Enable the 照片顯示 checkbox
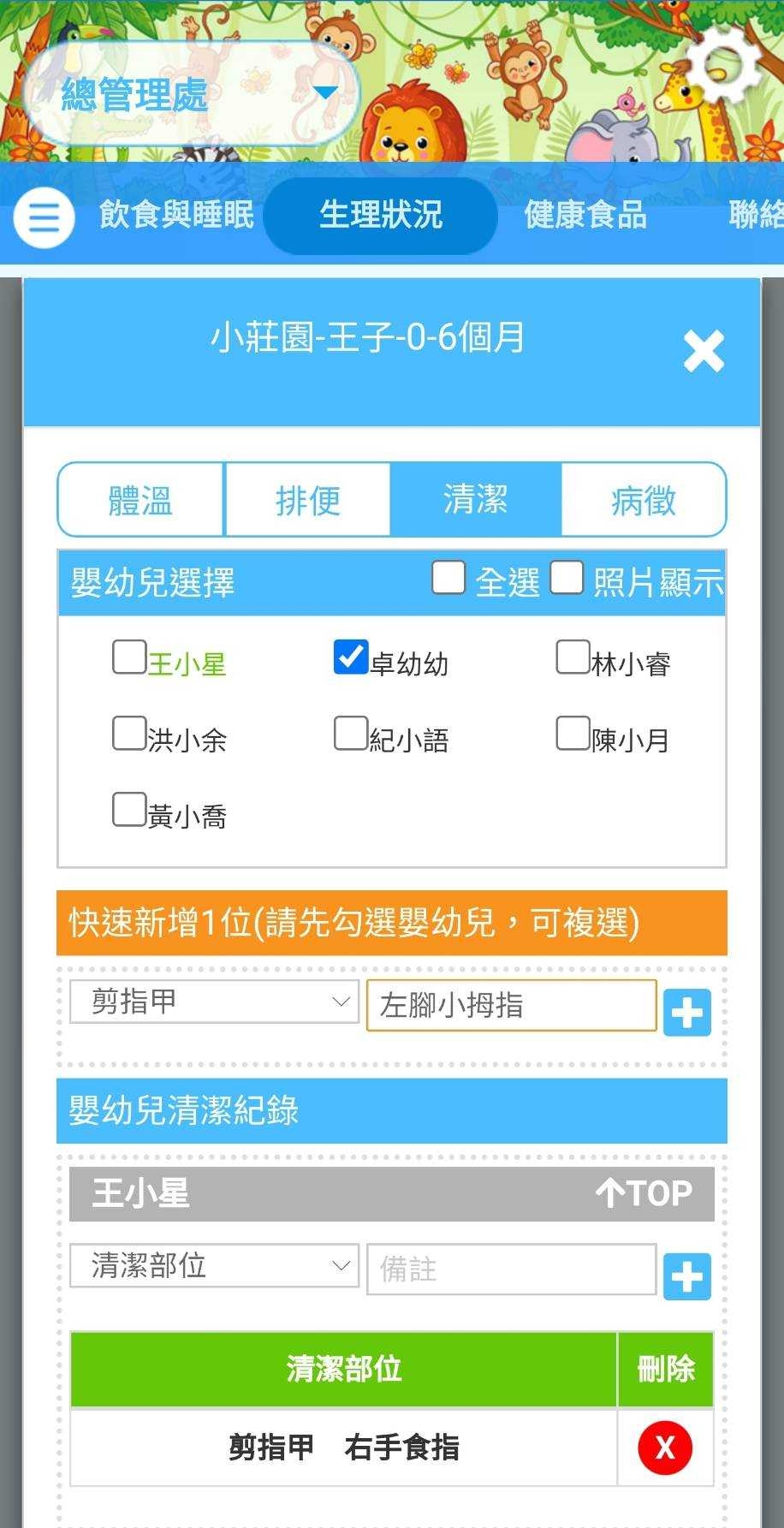Screen dimensions: 784x1528 click(x=567, y=578)
